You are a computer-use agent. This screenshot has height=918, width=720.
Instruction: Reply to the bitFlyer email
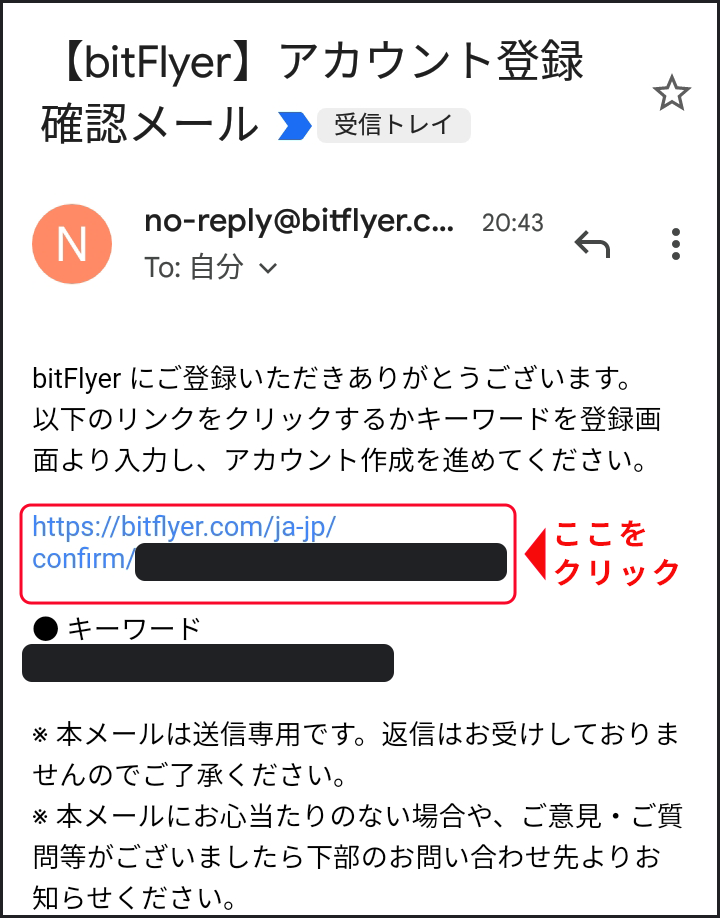click(x=592, y=243)
